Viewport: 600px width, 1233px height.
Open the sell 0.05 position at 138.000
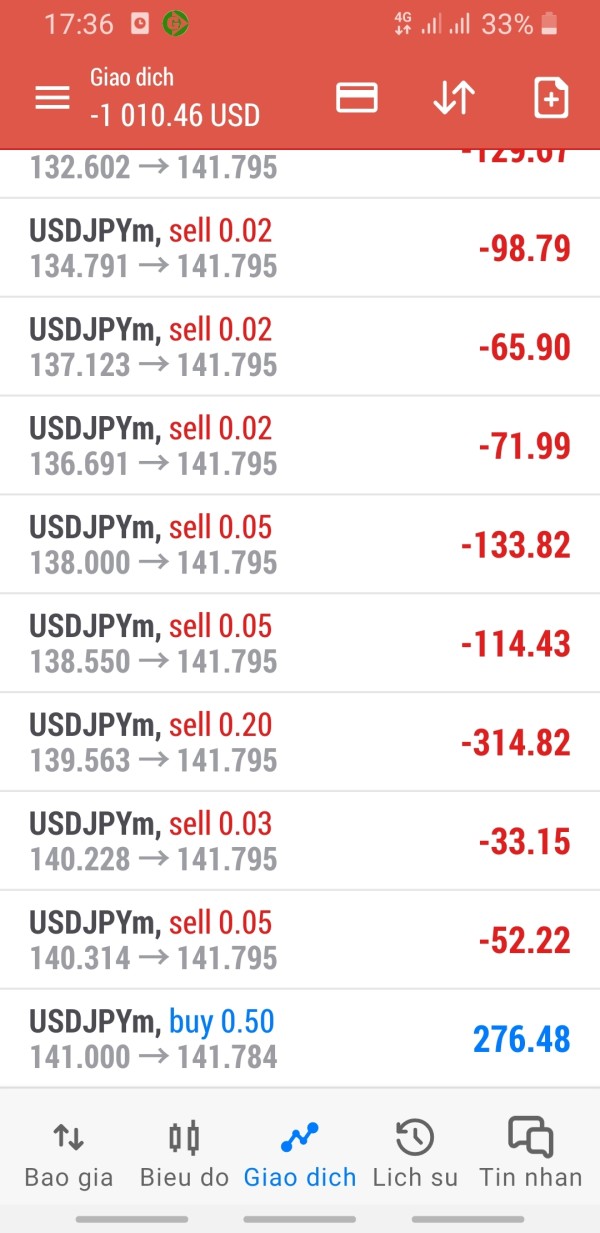click(x=300, y=545)
